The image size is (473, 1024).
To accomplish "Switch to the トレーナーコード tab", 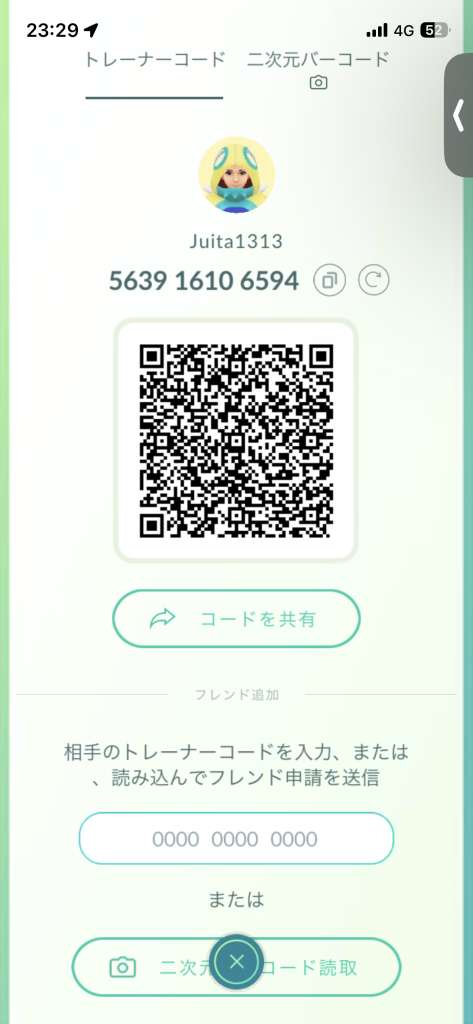I will [x=154, y=60].
